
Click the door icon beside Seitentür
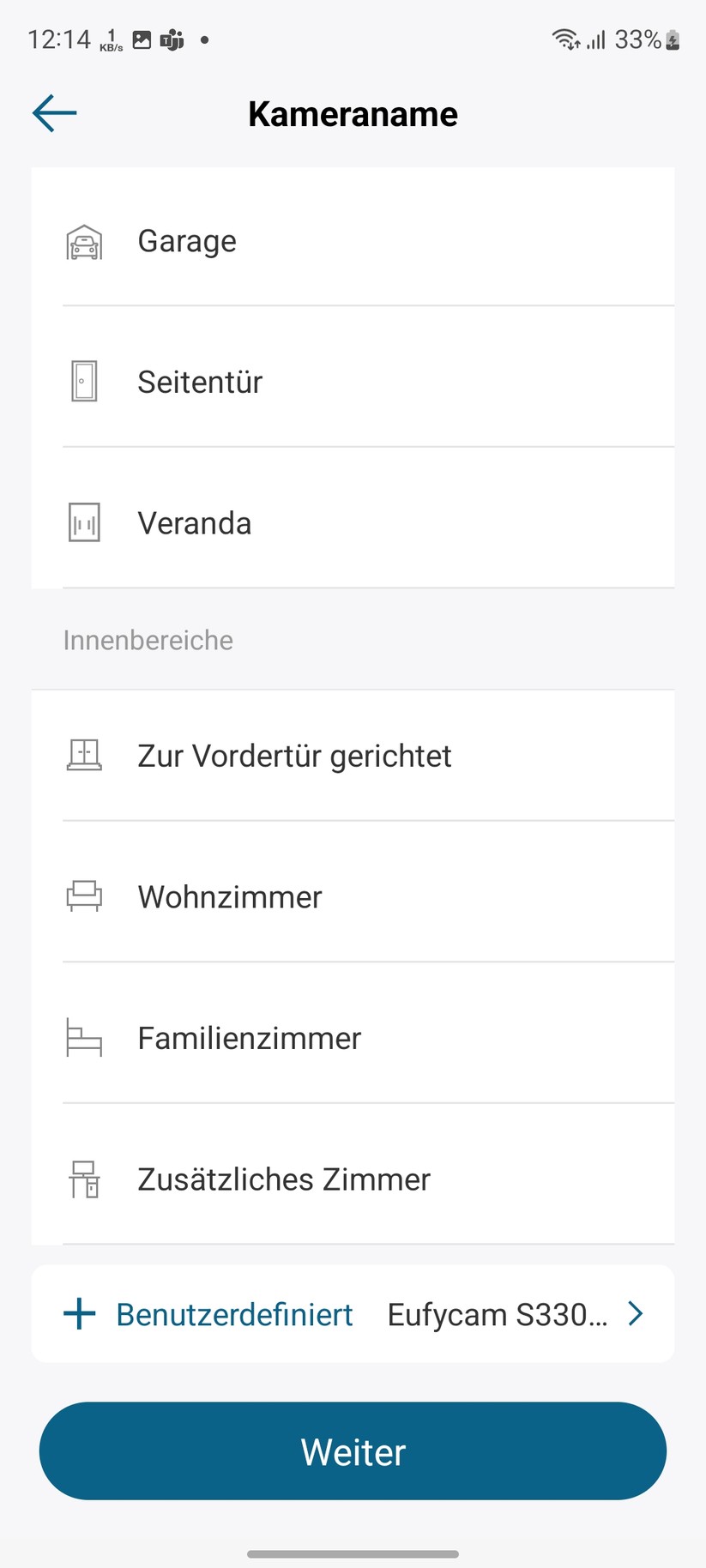[x=83, y=382]
